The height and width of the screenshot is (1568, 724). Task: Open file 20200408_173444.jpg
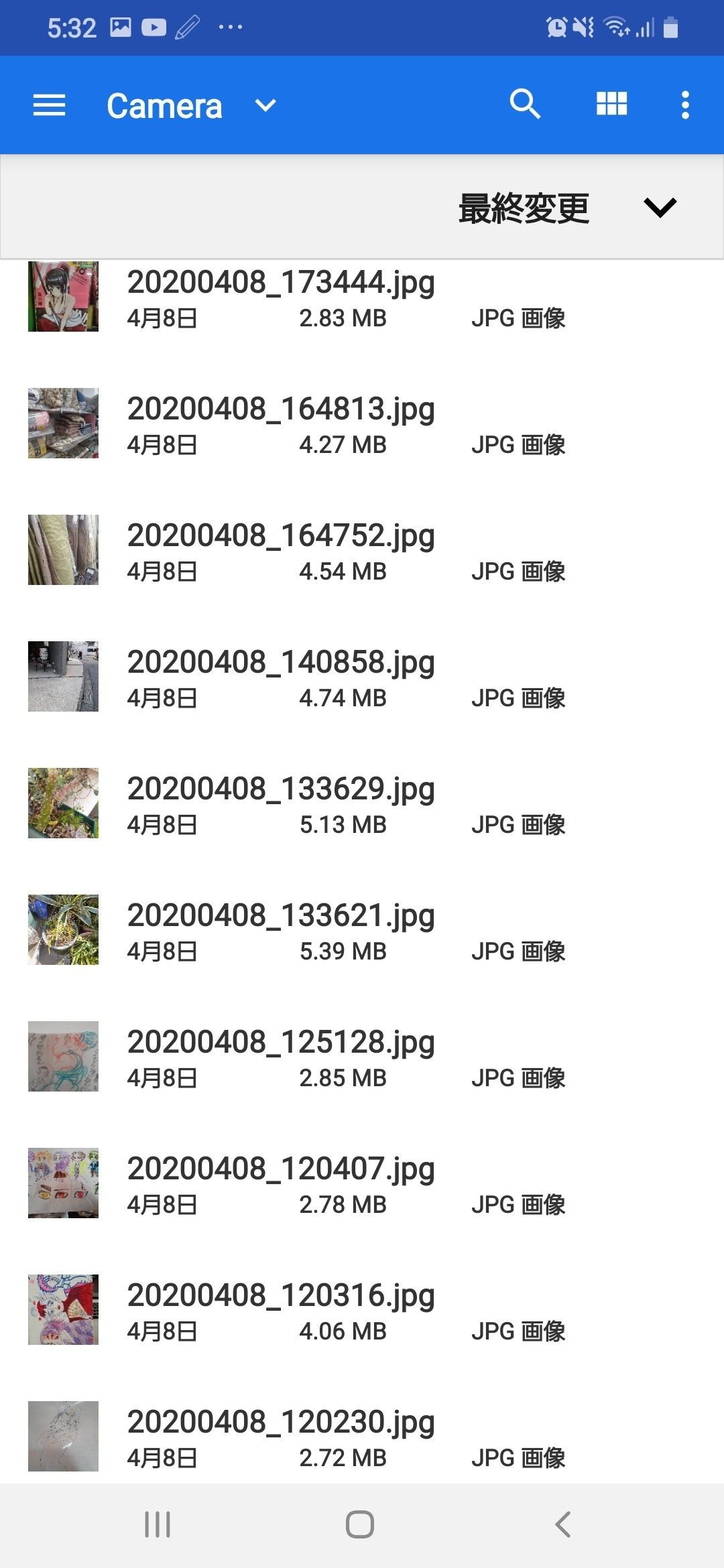tap(281, 297)
